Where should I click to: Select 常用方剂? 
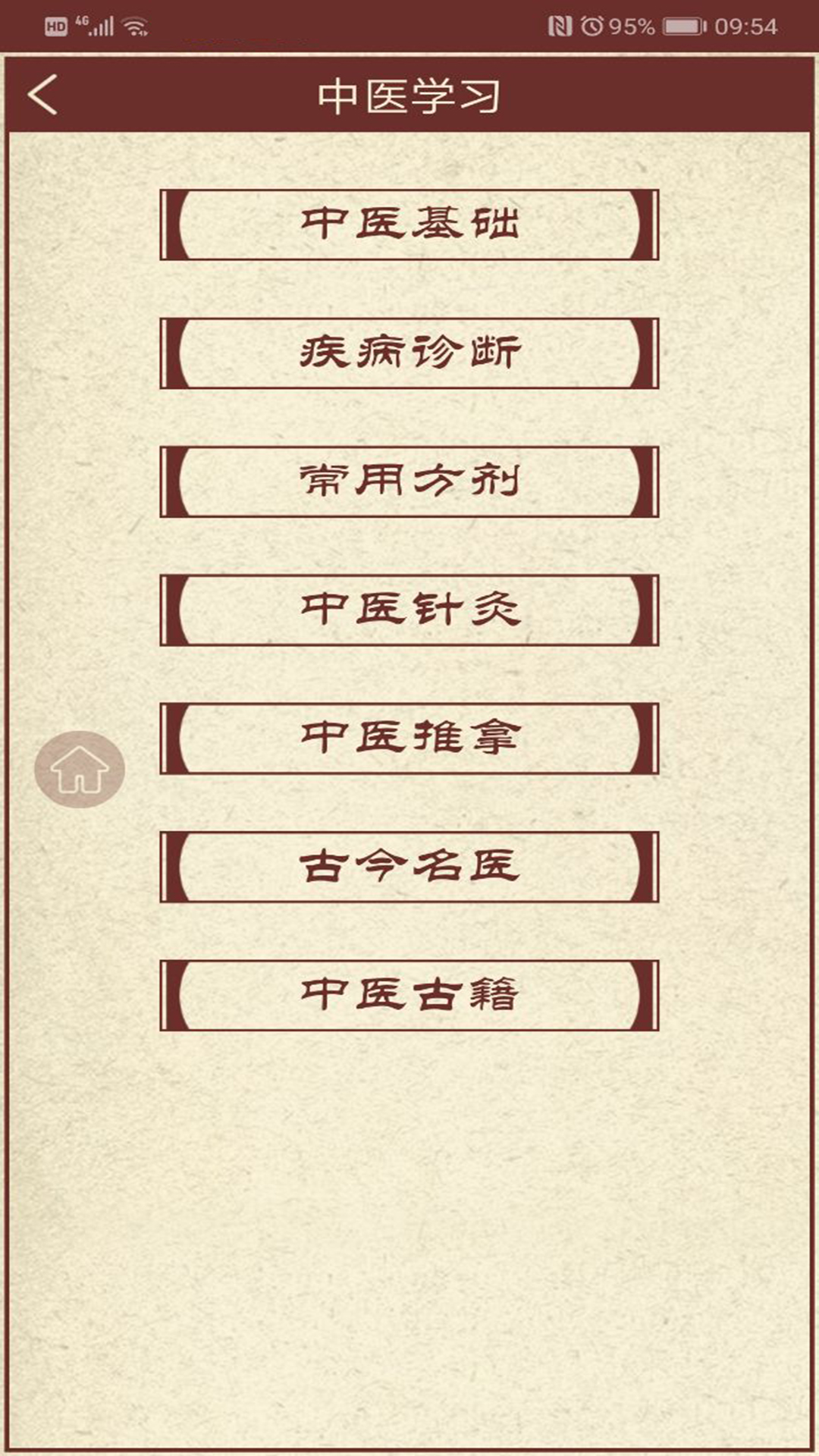click(x=409, y=482)
